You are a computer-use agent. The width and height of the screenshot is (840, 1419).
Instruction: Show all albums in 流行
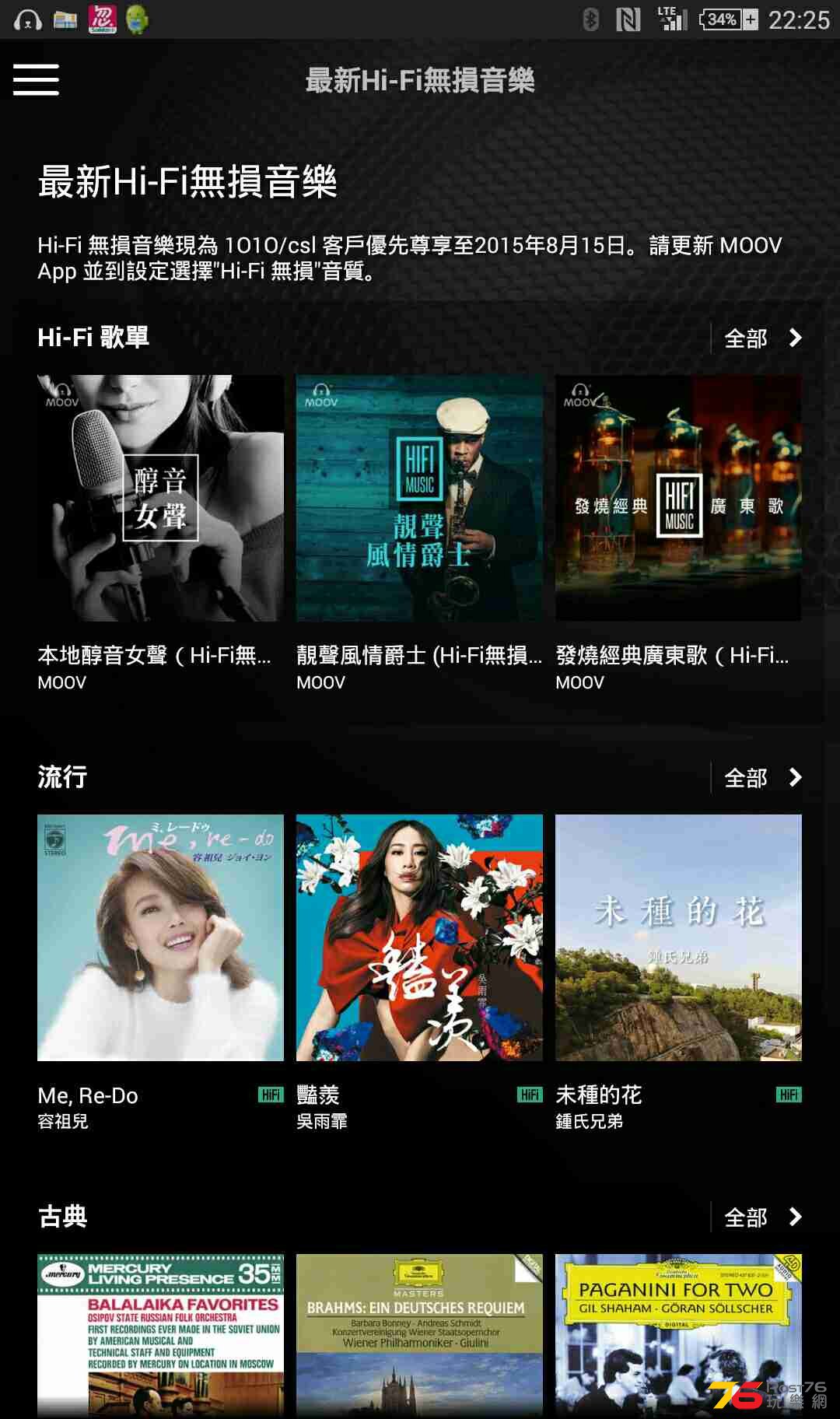pyautogui.click(x=761, y=778)
